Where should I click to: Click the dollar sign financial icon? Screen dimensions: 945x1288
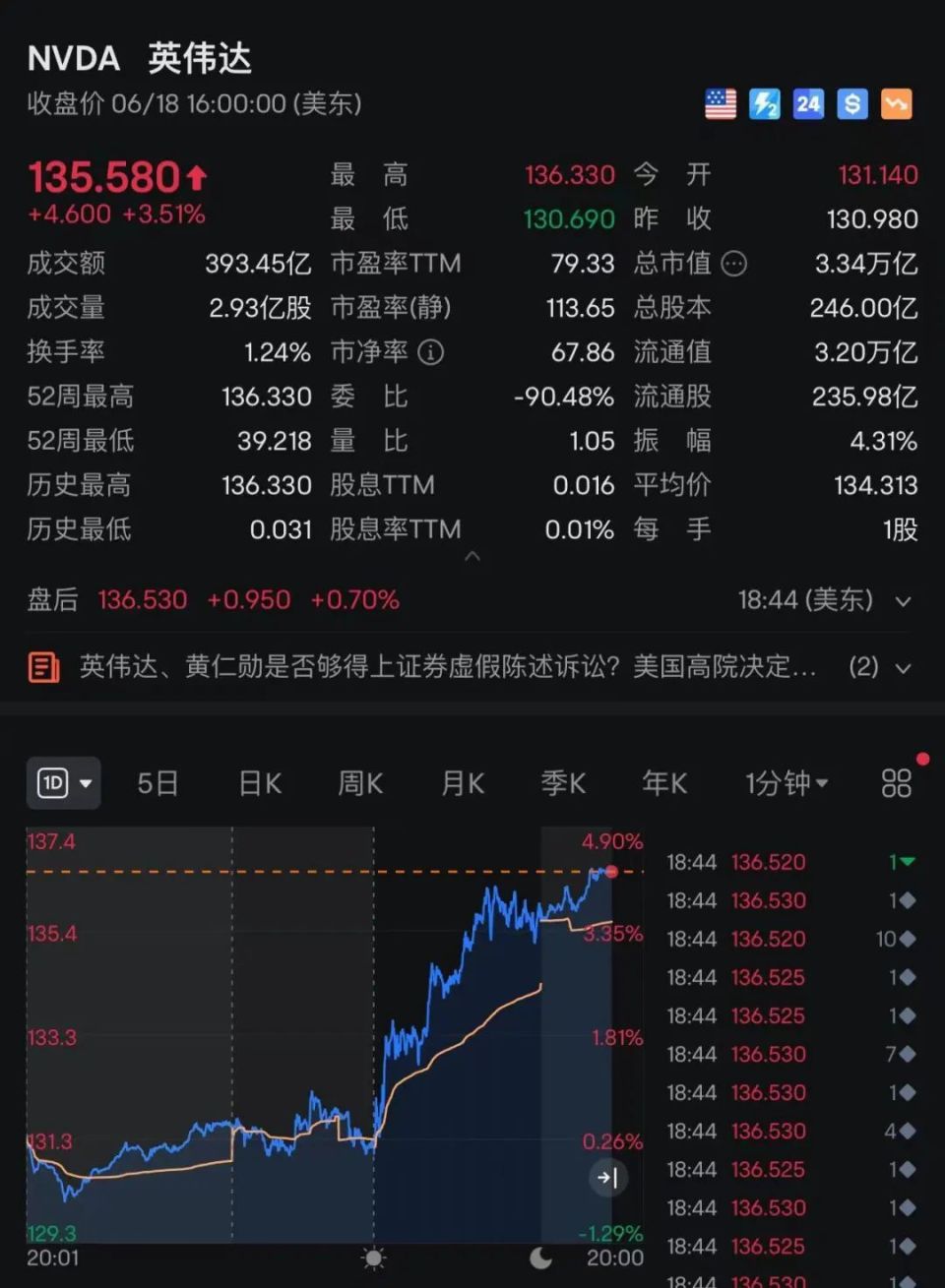click(x=851, y=103)
